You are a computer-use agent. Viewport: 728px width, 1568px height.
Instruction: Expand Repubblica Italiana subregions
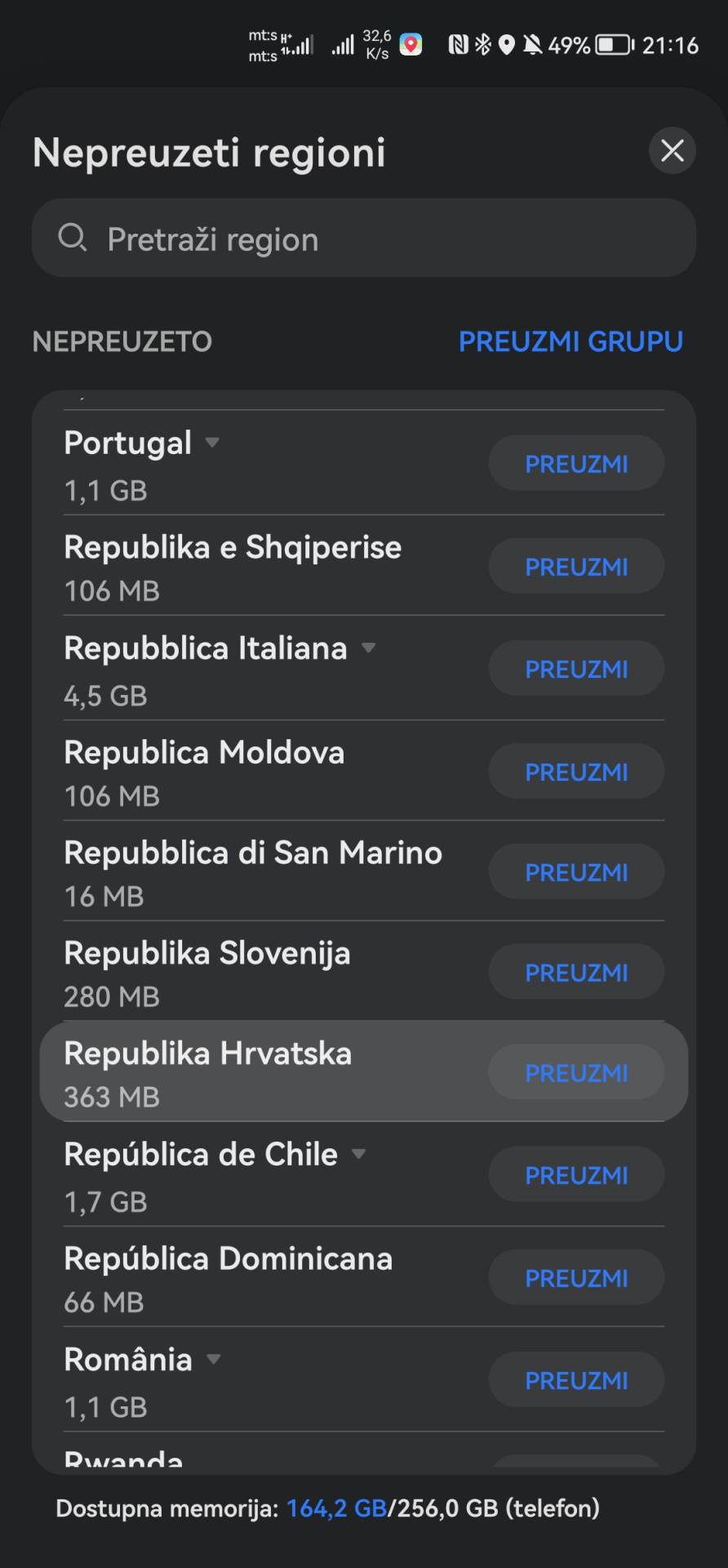370,648
